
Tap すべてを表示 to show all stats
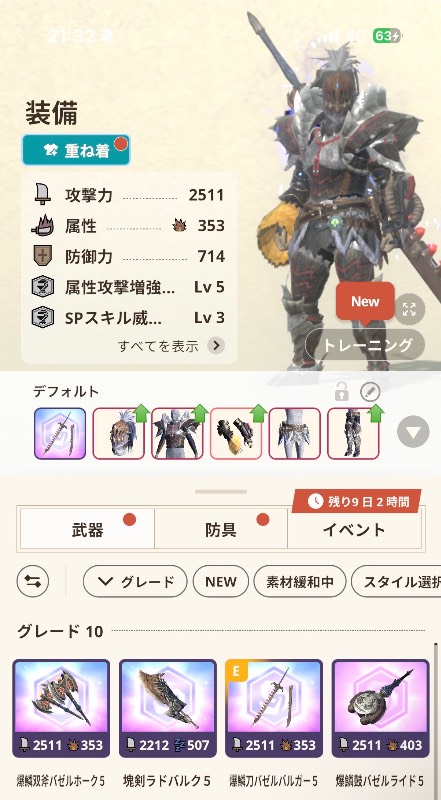point(170,346)
